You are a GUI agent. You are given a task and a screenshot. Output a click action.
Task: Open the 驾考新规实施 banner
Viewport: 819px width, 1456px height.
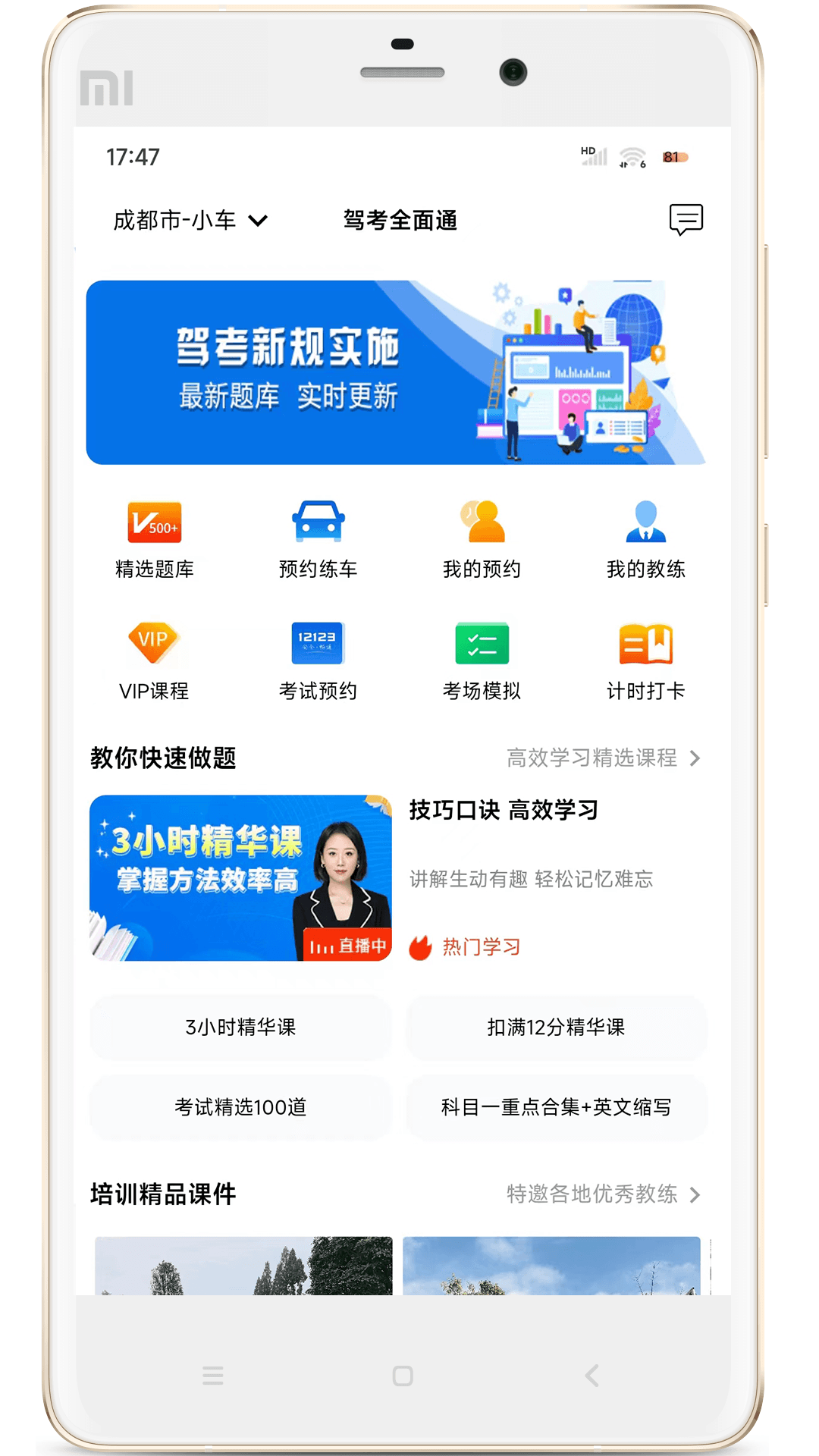pos(396,372)
